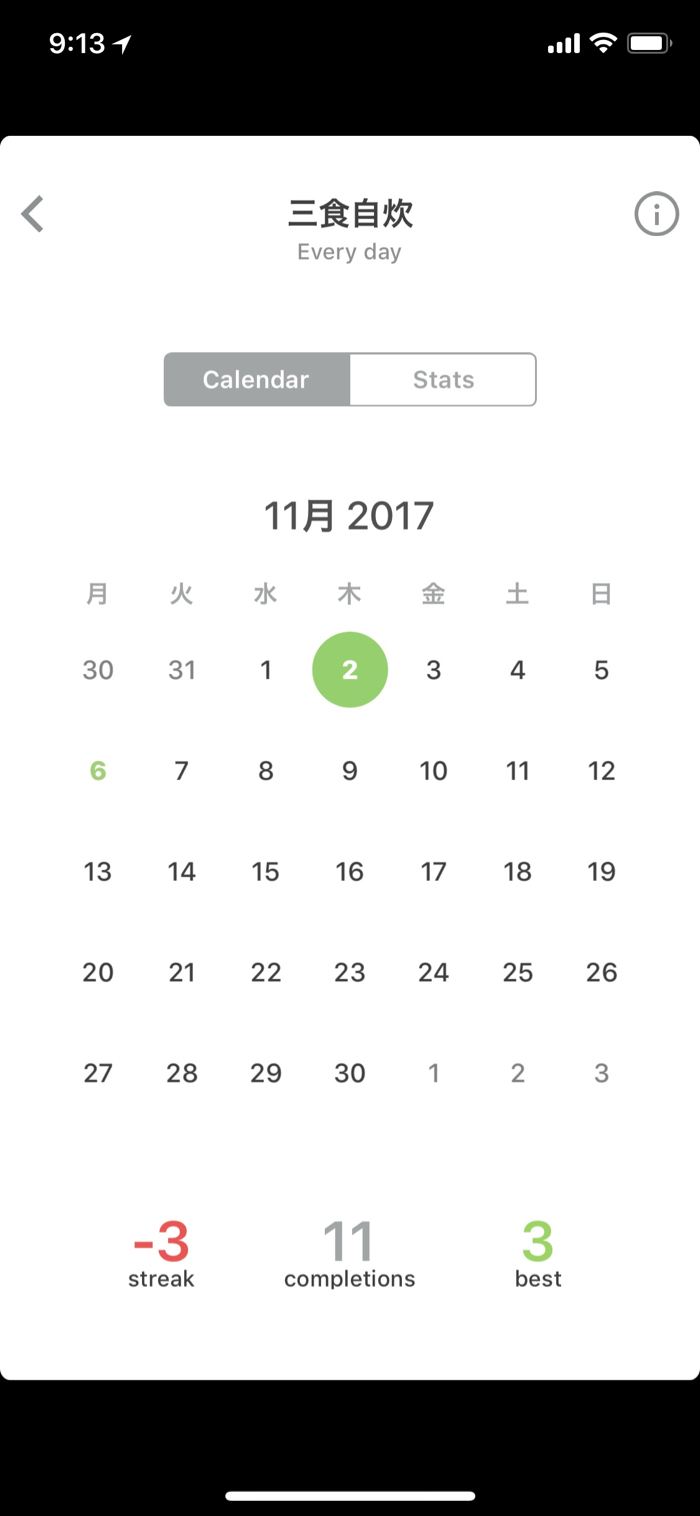Choose November 23 on the calendar

click(x=350, y=972)
